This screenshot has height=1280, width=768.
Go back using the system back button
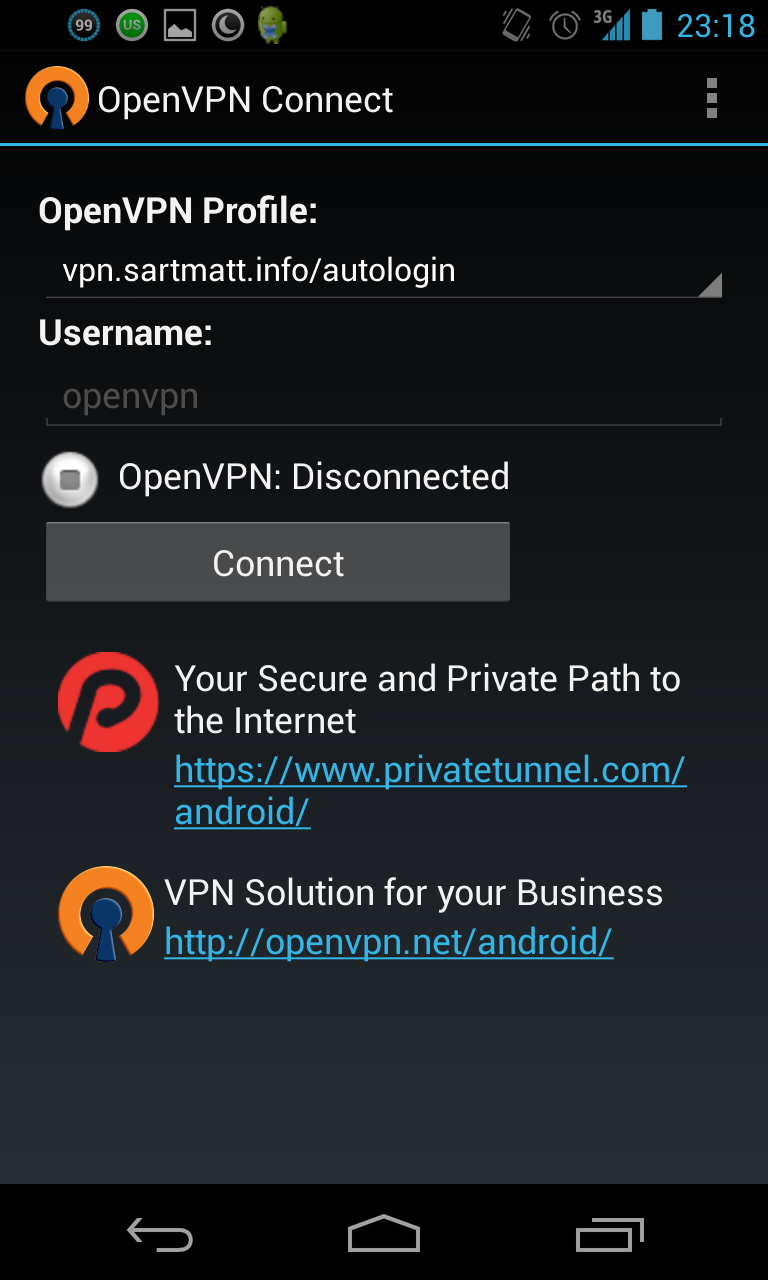pos(160,1235)
